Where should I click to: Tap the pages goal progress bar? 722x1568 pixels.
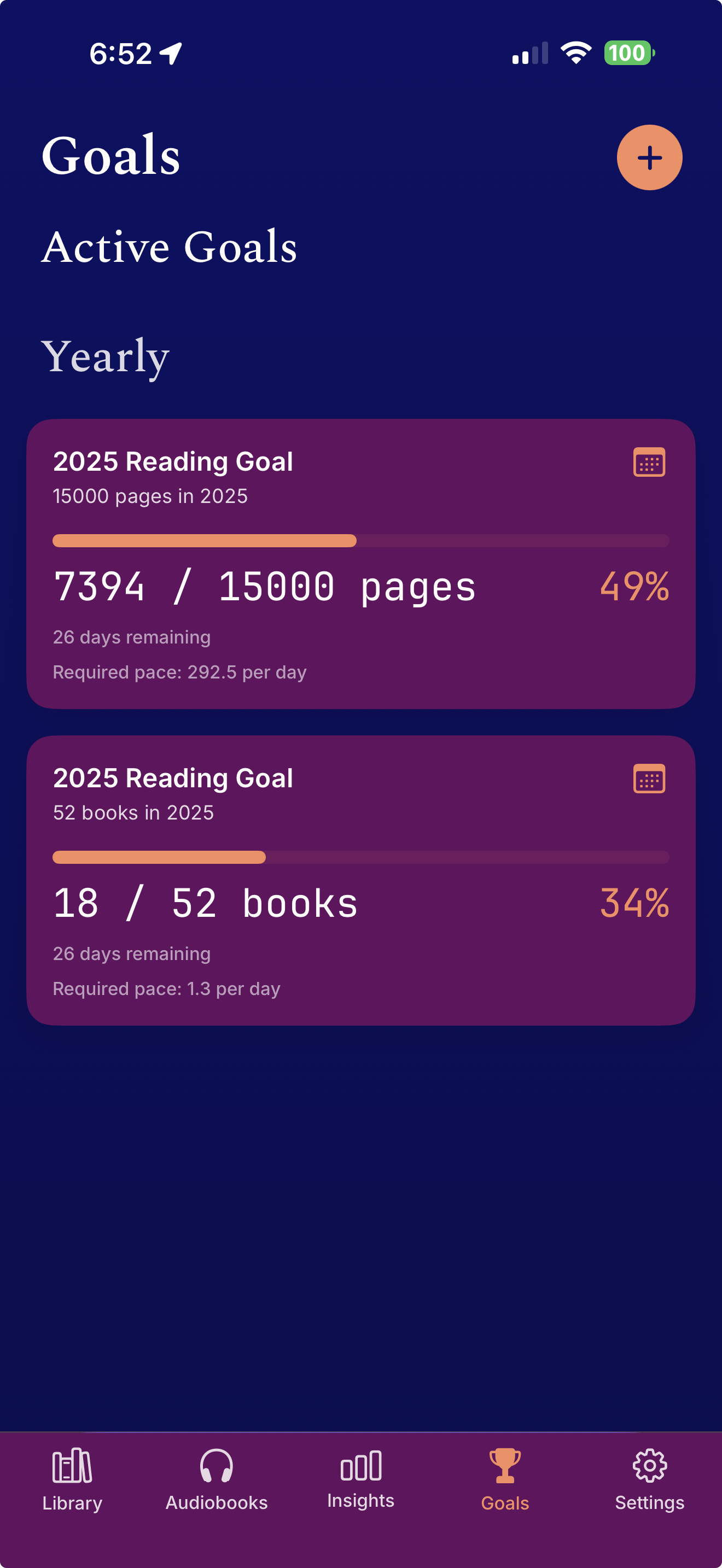[x=360, y=539]
